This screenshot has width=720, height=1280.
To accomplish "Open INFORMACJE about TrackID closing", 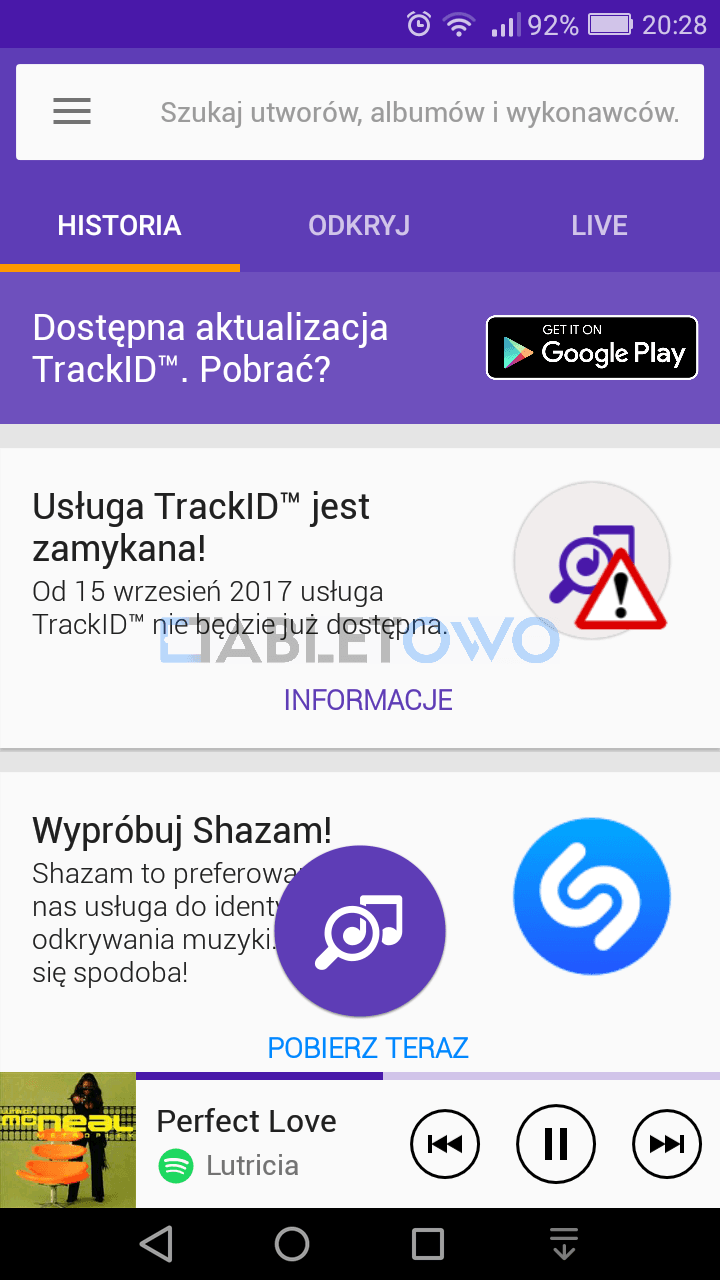I will point(368,700).
